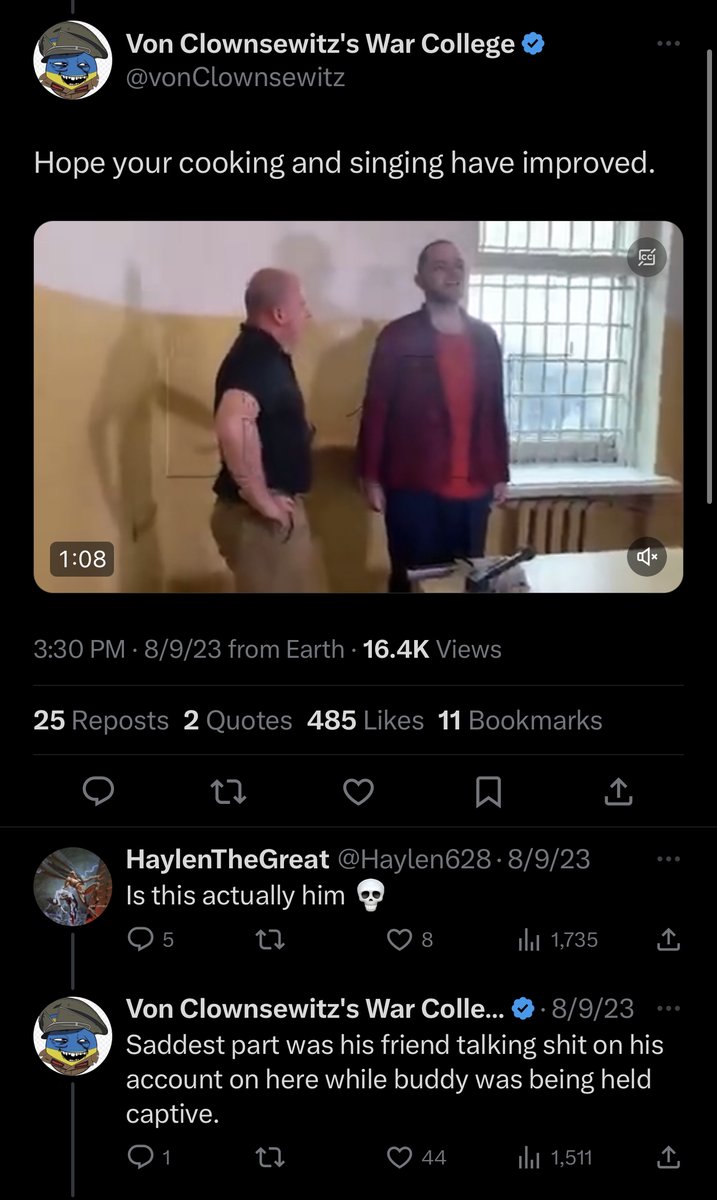
Task: Unmute the video sound
Action: pyautogui.click(x=647, y=556)
